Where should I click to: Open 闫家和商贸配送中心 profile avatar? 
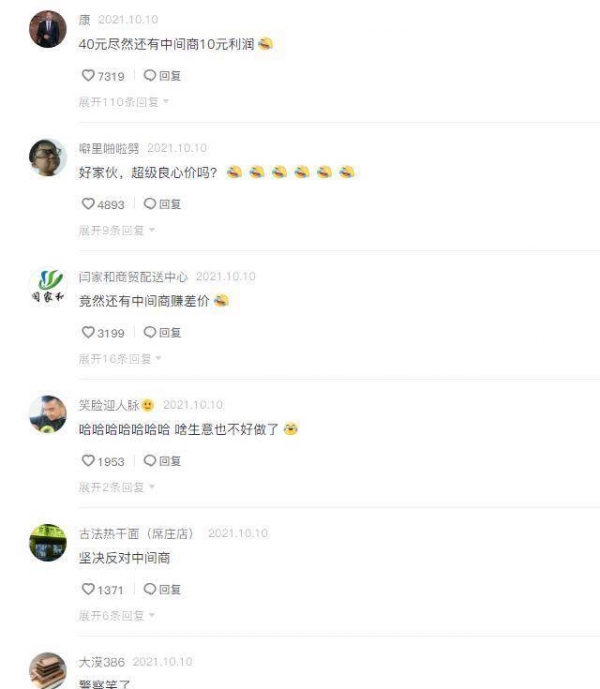47,287
